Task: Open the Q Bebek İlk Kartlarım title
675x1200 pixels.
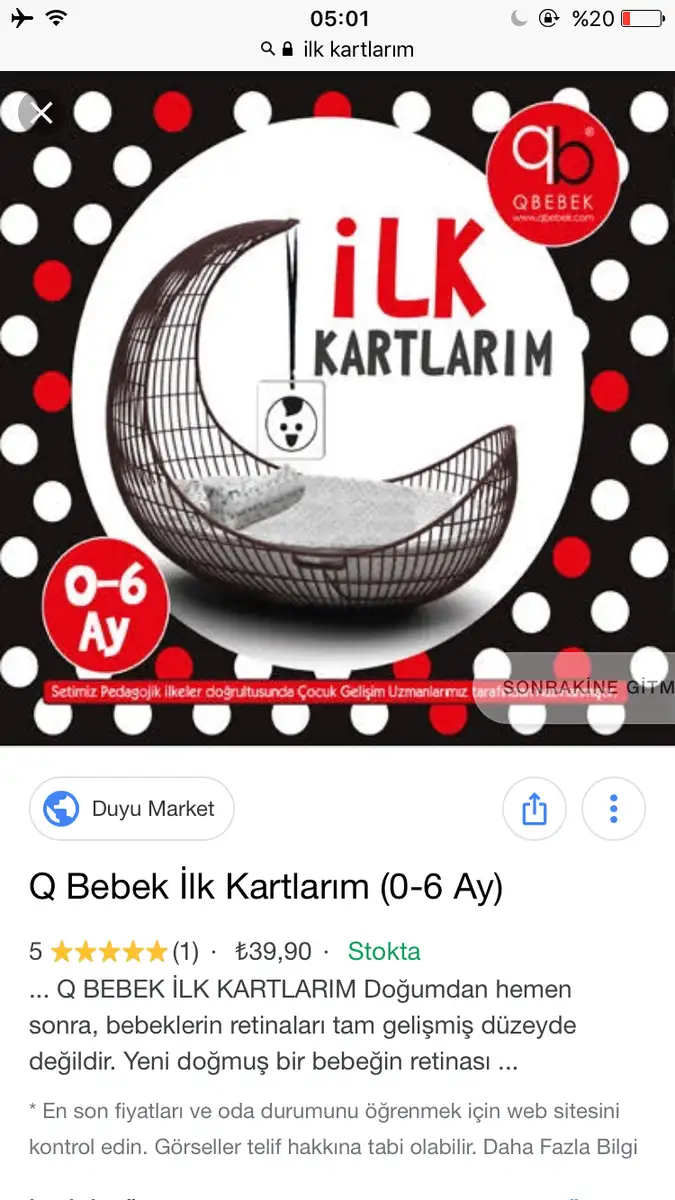Action: [266, 886]
